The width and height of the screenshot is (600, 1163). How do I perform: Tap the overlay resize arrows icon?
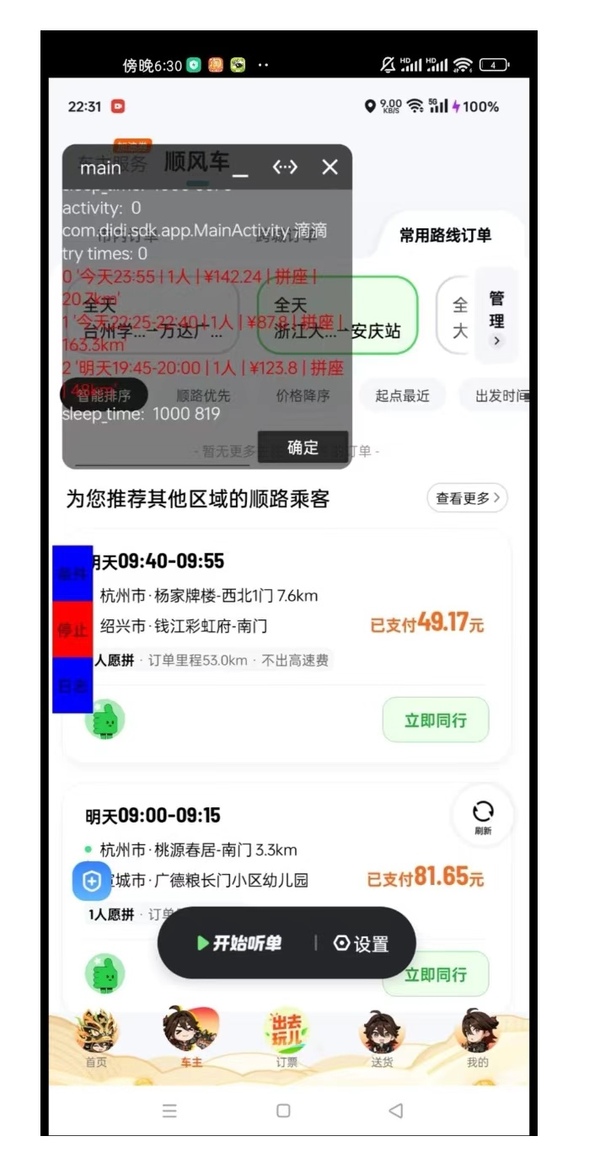285,167
